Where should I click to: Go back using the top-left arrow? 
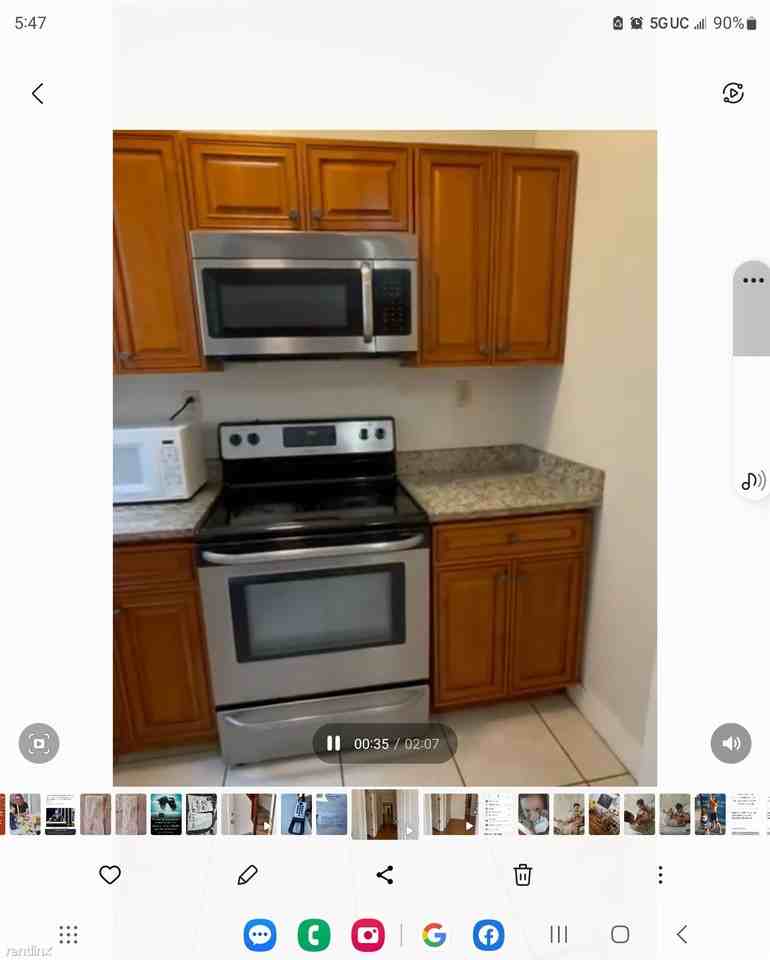click(38, 94)
